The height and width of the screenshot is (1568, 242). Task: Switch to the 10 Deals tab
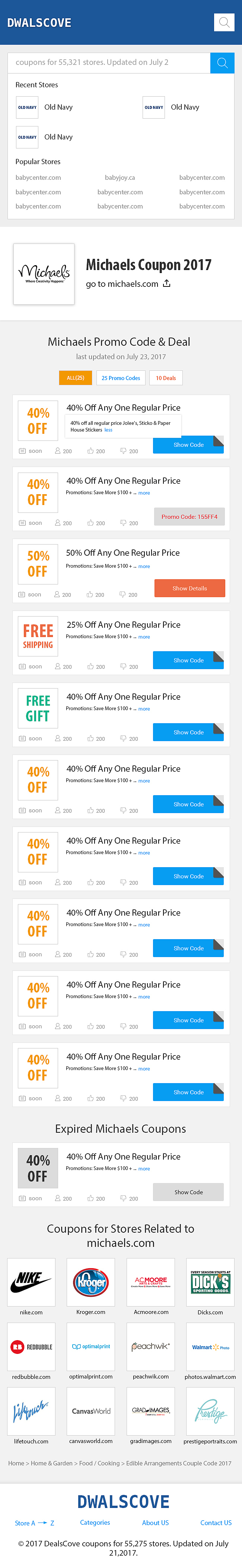point(165,378)
